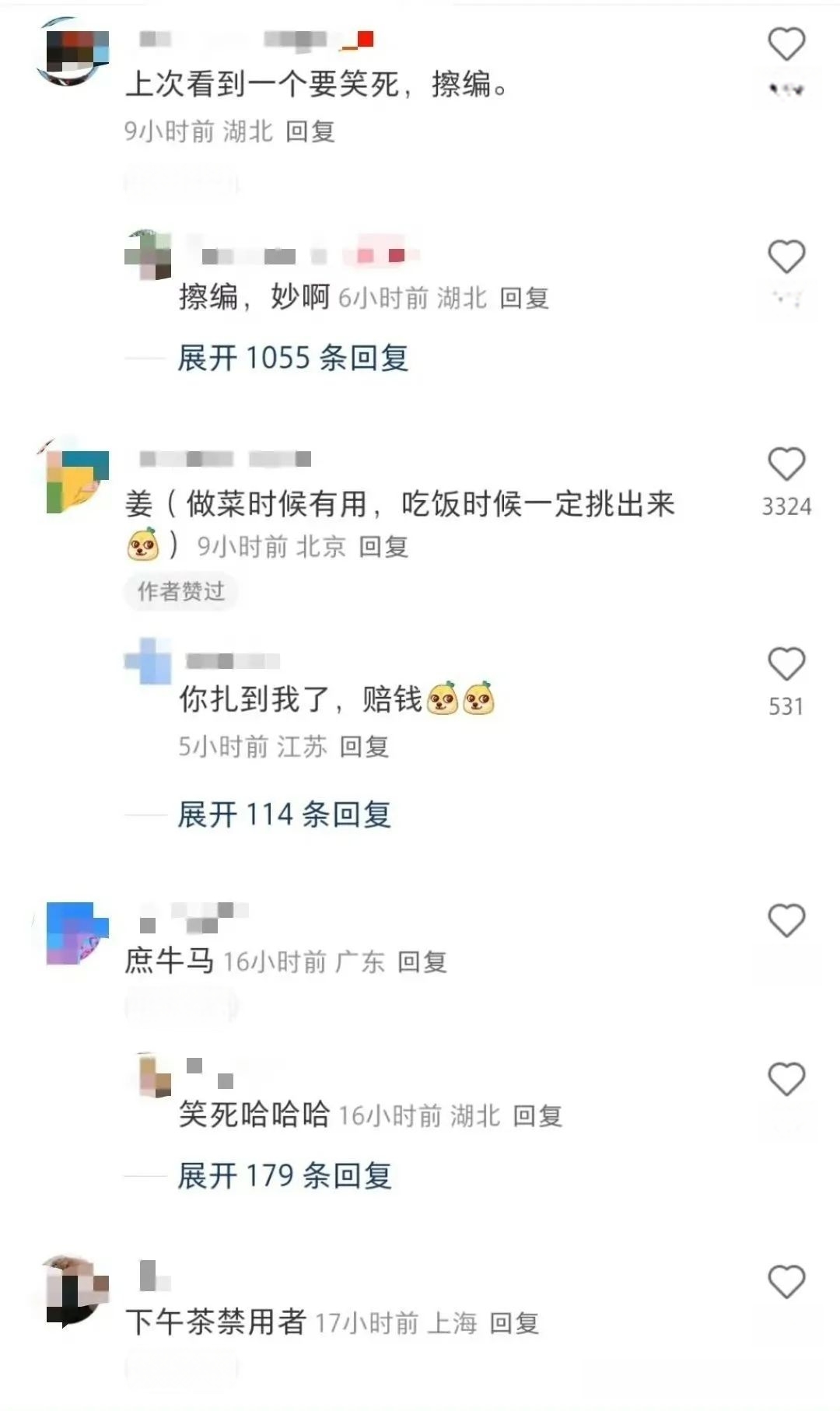The image size is (840, 1411).
Task: Like the reply '笑死哈哈哈'
Action: click(786, 1080)
